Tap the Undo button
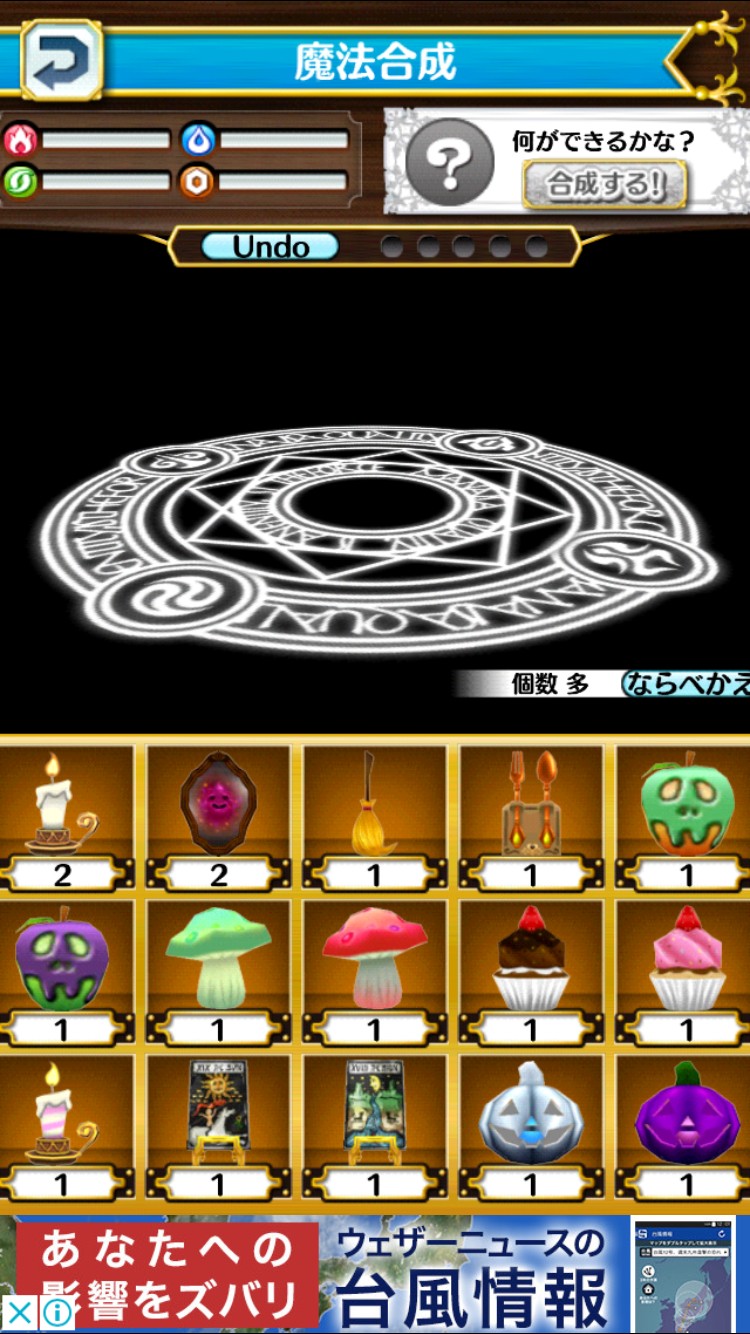Viewport: 750px width, 1334px height. coord(270,247)
